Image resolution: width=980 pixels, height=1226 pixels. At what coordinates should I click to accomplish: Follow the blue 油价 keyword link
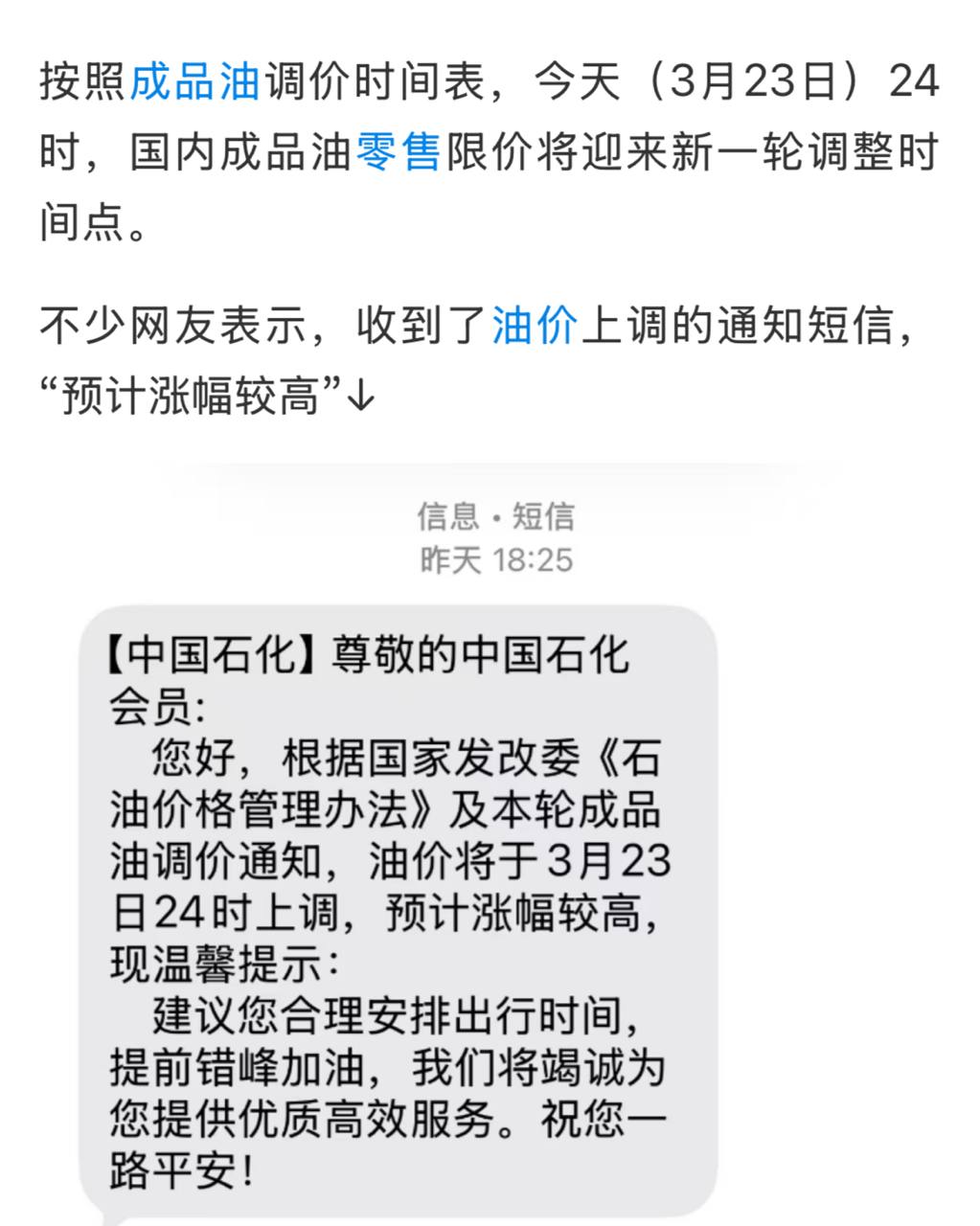(x=536, y=326)
